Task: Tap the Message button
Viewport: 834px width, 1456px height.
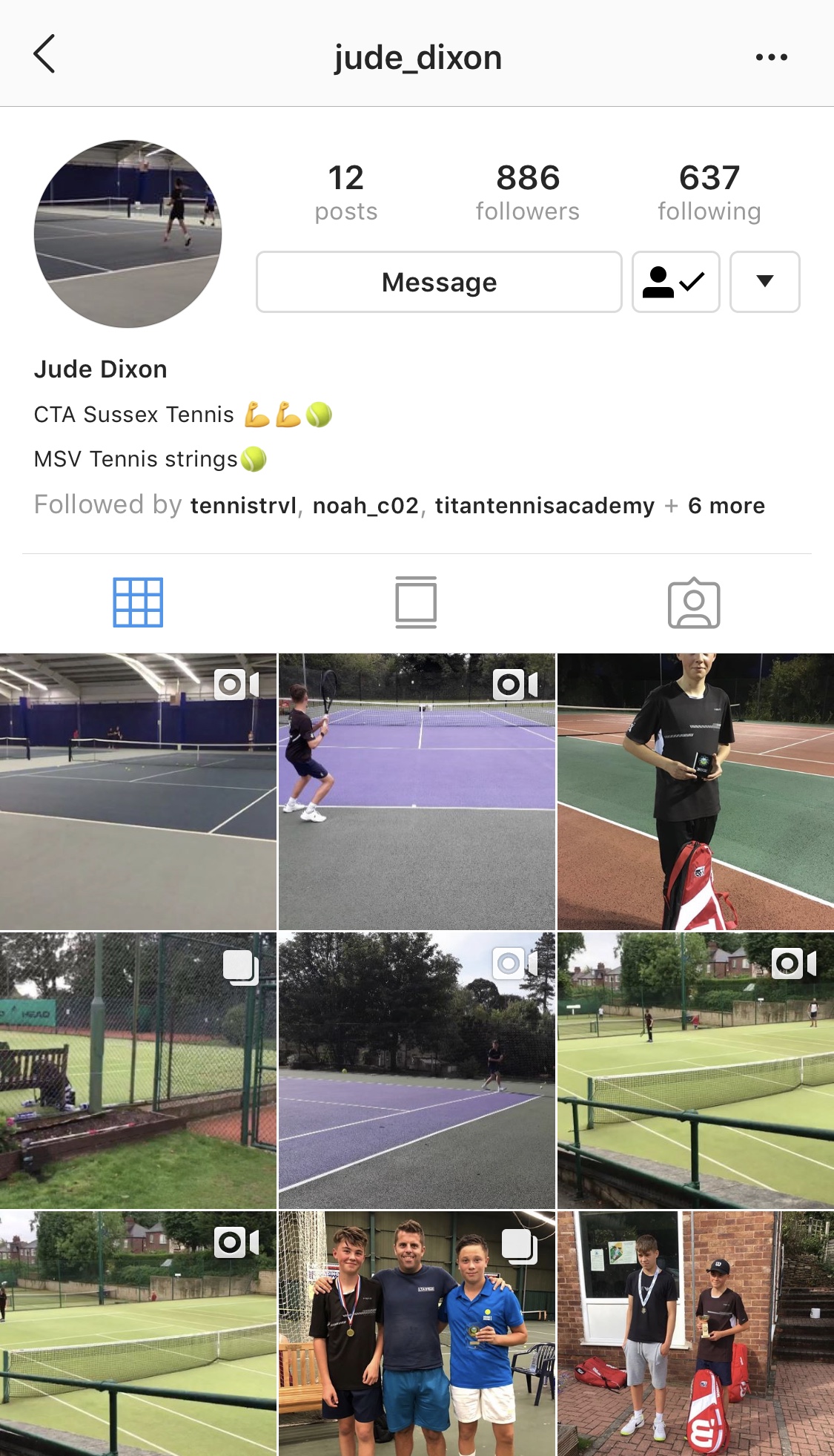Action: 439,282
